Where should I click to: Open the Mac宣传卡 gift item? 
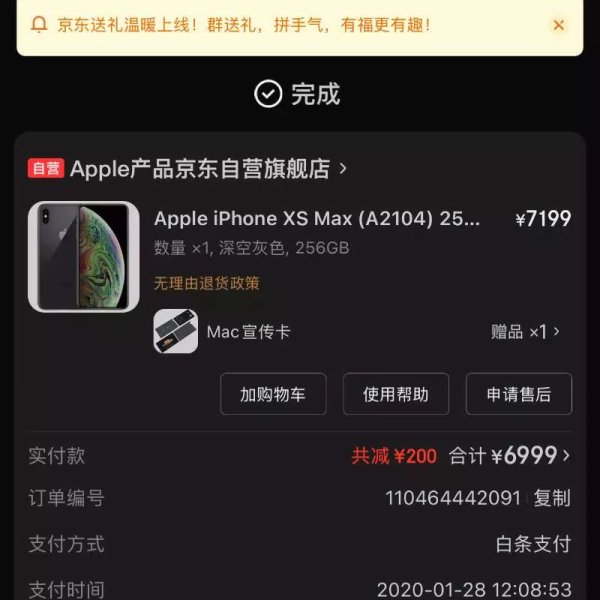pos(248,332)
